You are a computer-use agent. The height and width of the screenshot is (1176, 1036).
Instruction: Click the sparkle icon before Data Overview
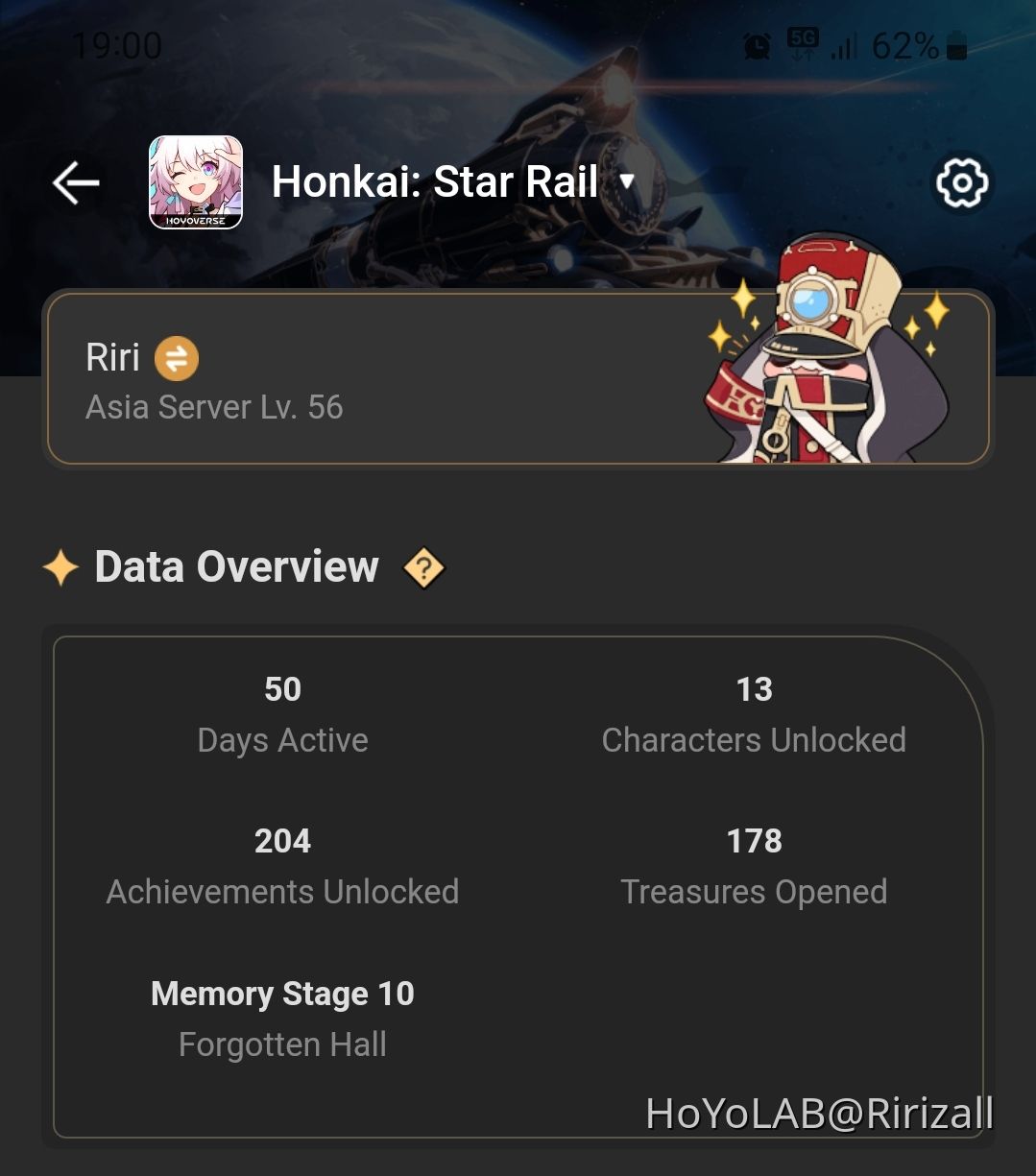(x=60, y=567)
